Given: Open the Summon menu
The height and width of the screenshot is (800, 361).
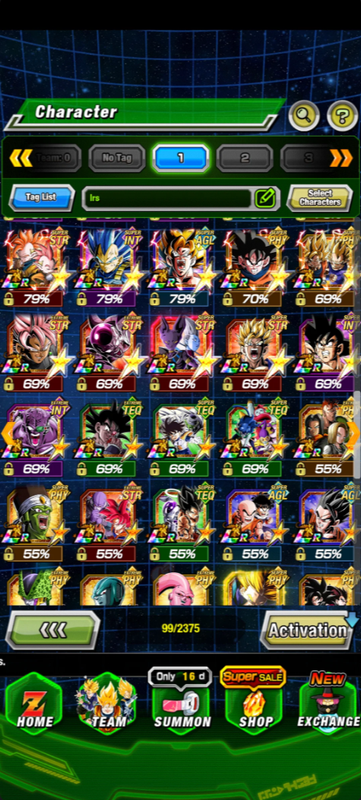Looking at the screenshot, I should point(182,700).
